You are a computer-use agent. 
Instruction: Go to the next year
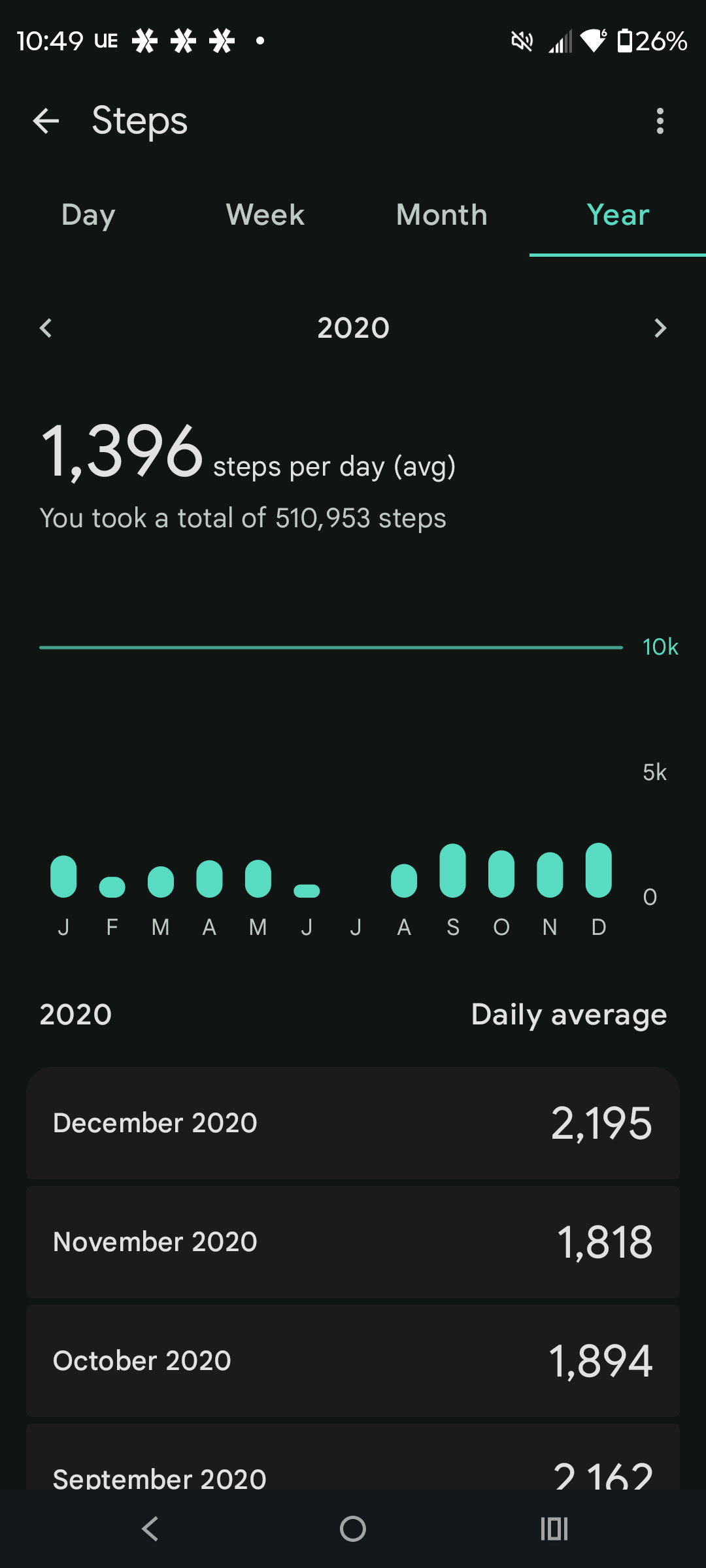tap(660, 328)
